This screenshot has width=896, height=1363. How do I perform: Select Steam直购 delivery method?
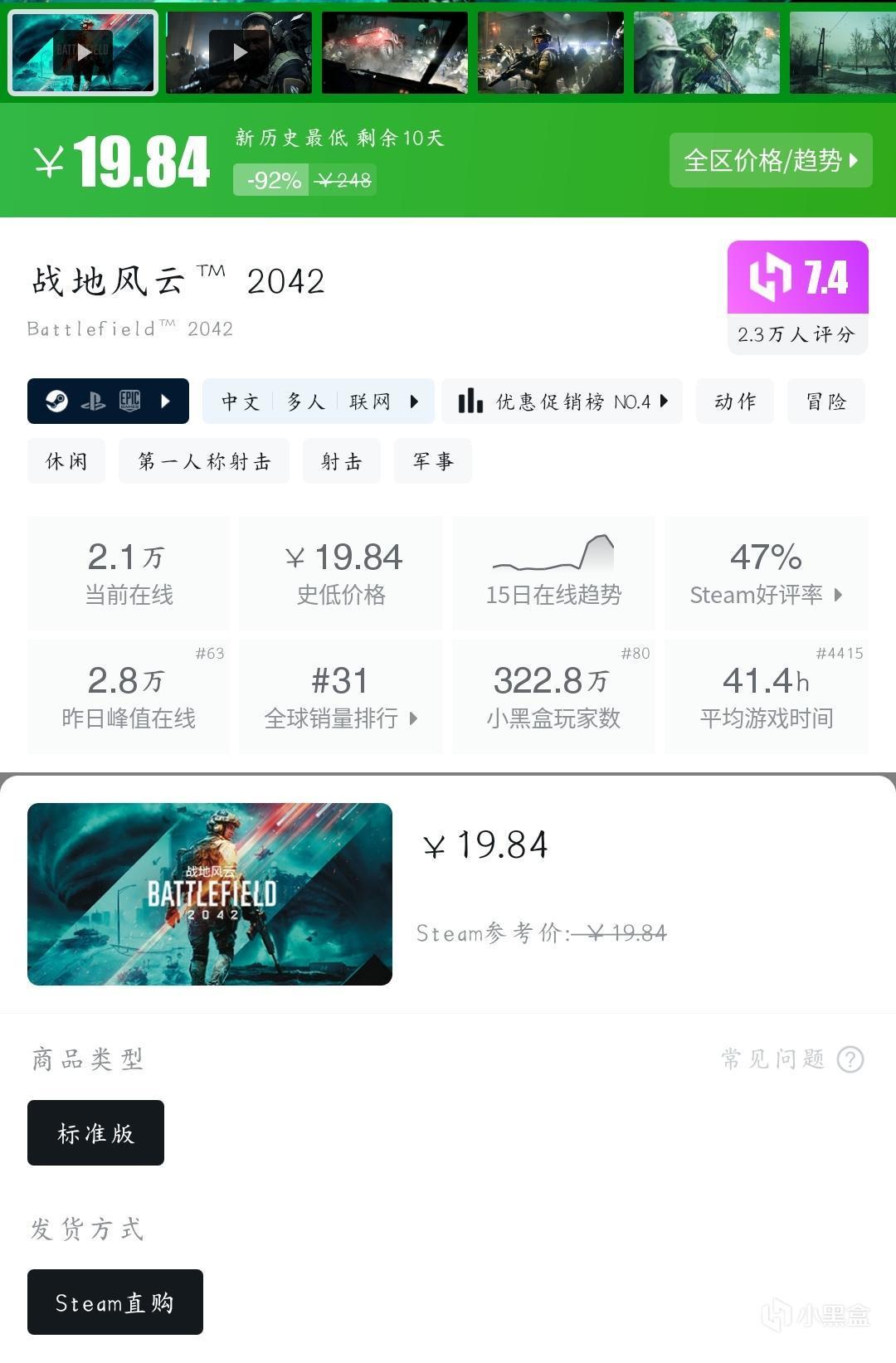(x=114, y=1302)
